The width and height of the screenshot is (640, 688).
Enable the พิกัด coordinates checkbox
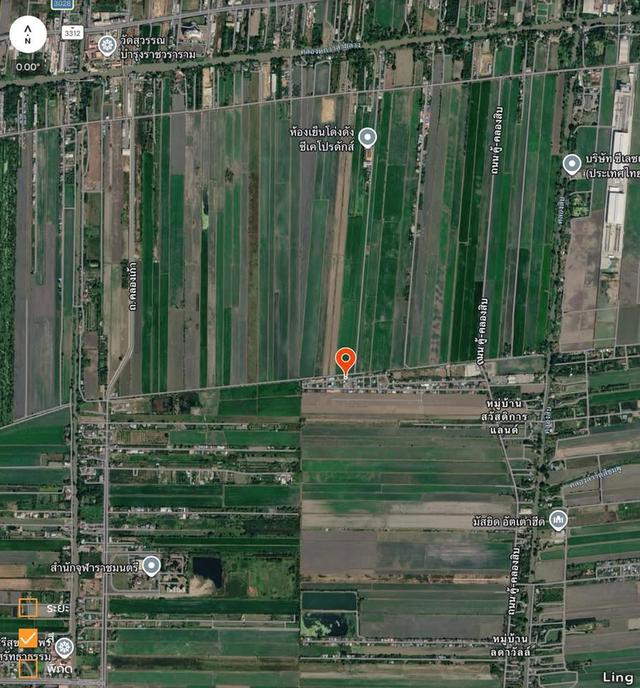pyautogui.click(x=29, y=668)
